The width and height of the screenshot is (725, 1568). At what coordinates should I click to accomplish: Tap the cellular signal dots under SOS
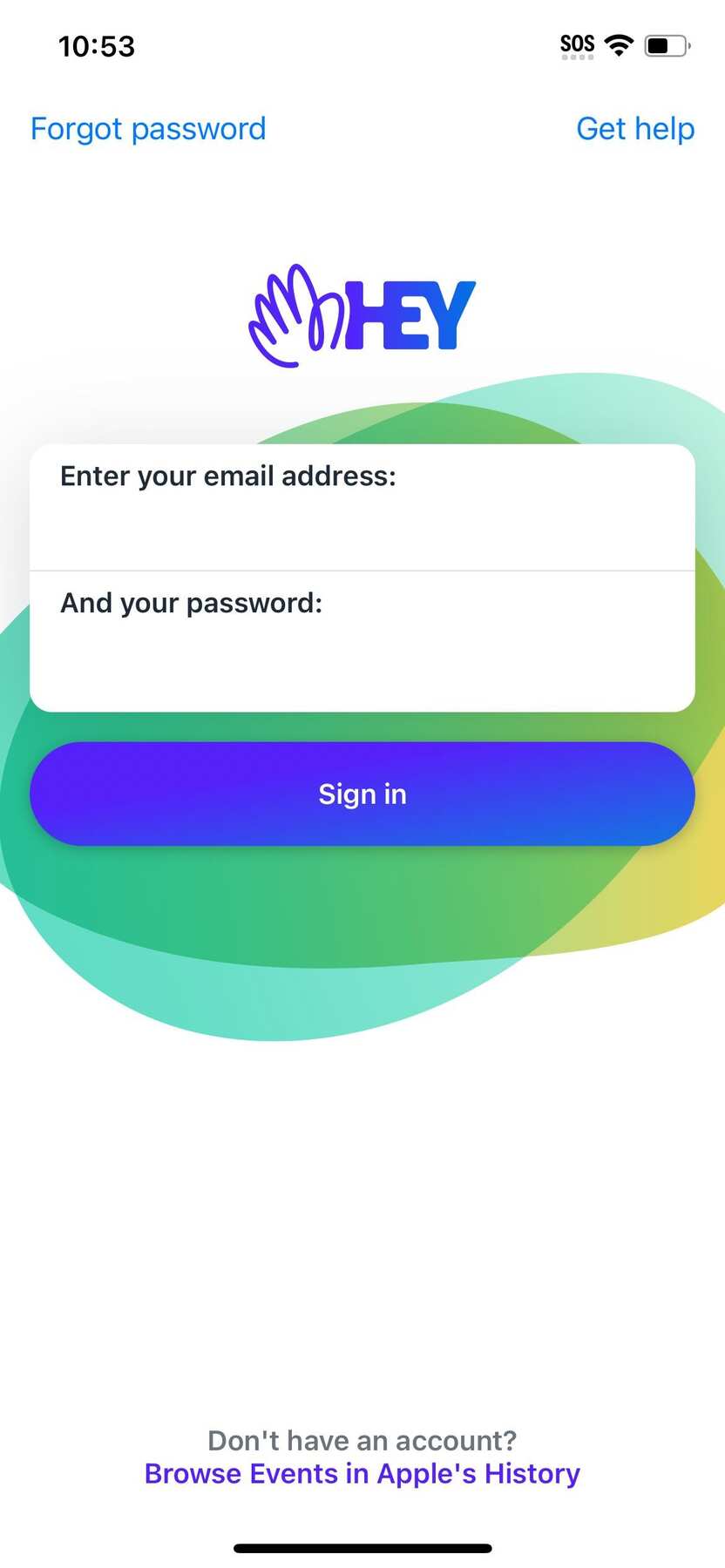pyautogui.click(x=576, y=57)
